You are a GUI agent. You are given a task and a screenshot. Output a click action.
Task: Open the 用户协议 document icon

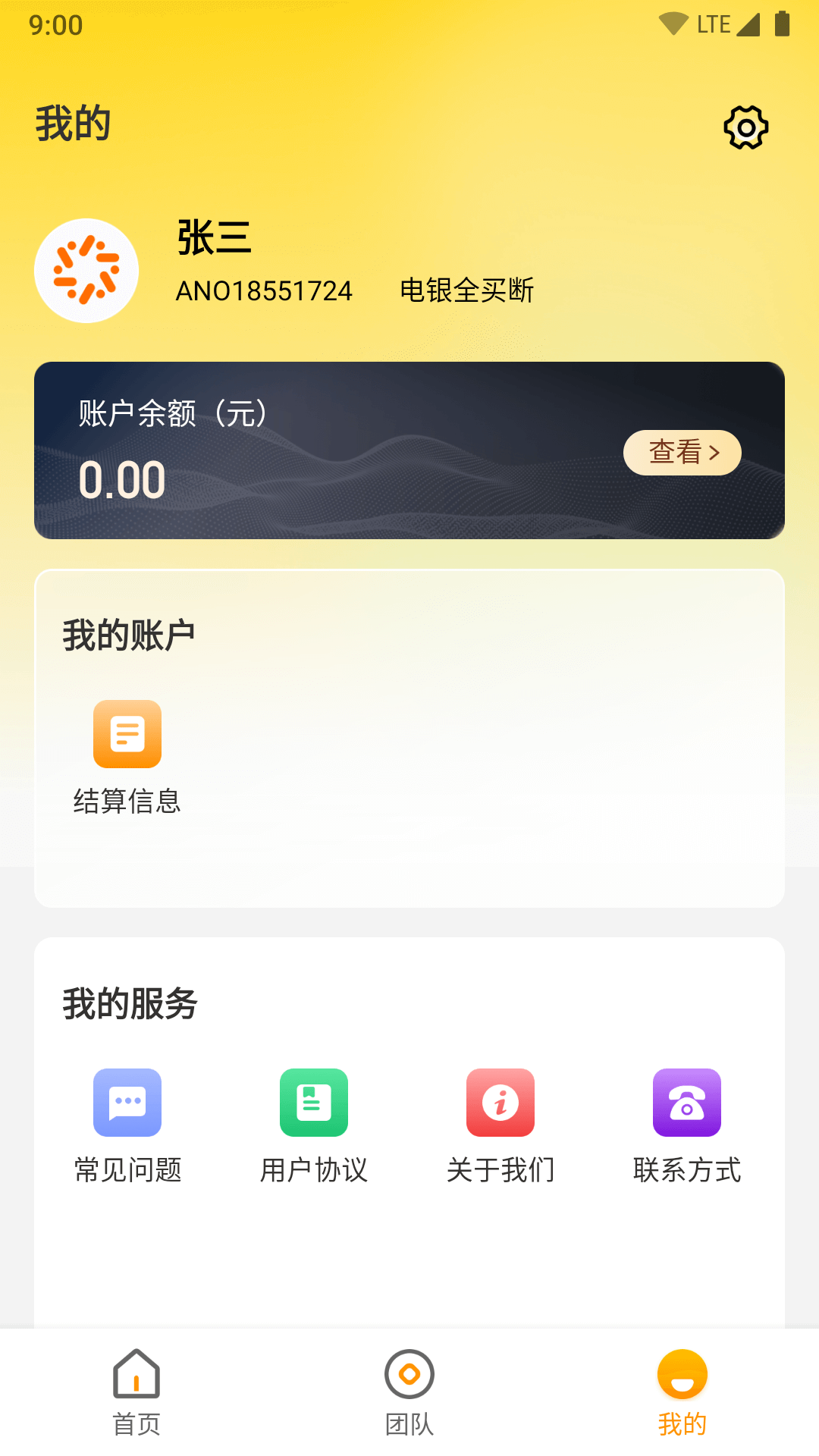(314, 1103)
